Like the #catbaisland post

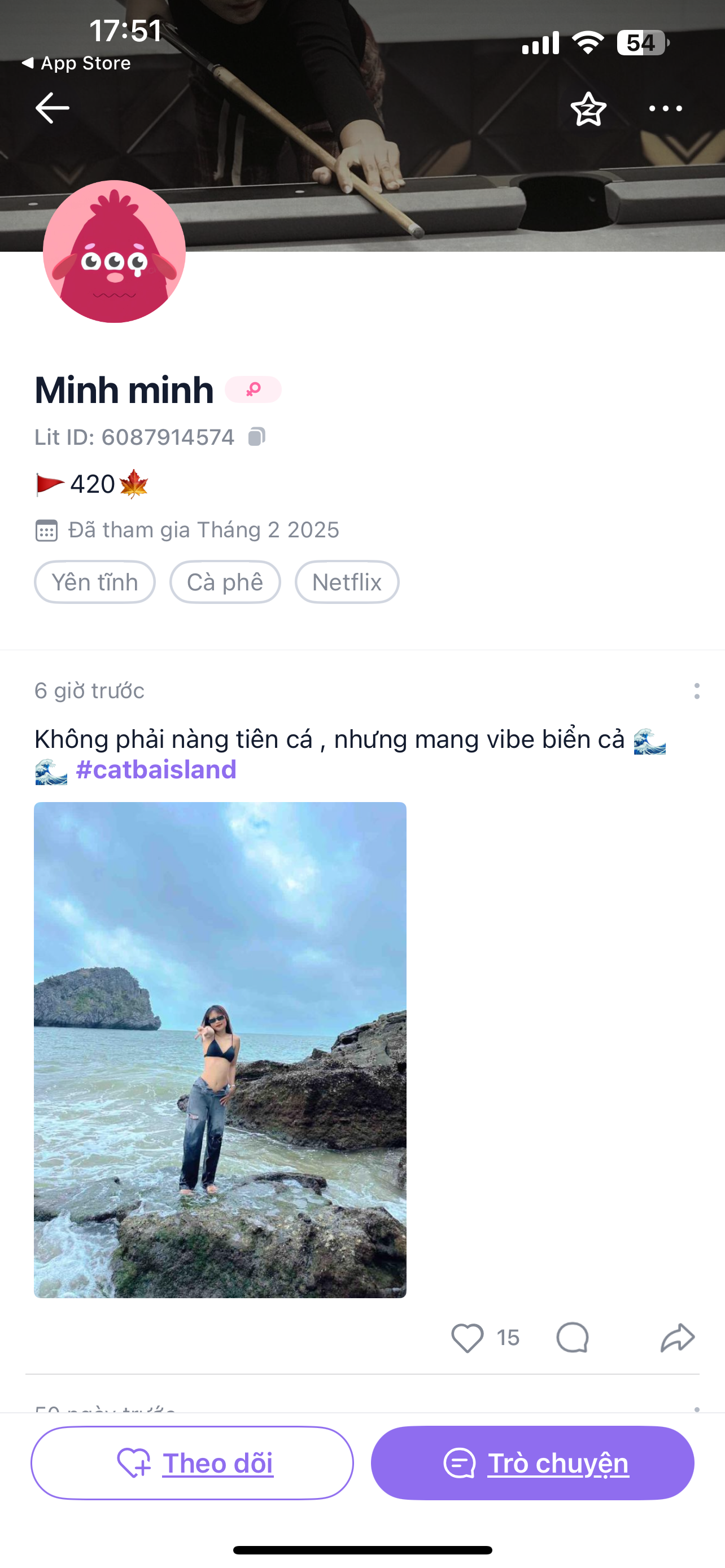coord(467,1338)
